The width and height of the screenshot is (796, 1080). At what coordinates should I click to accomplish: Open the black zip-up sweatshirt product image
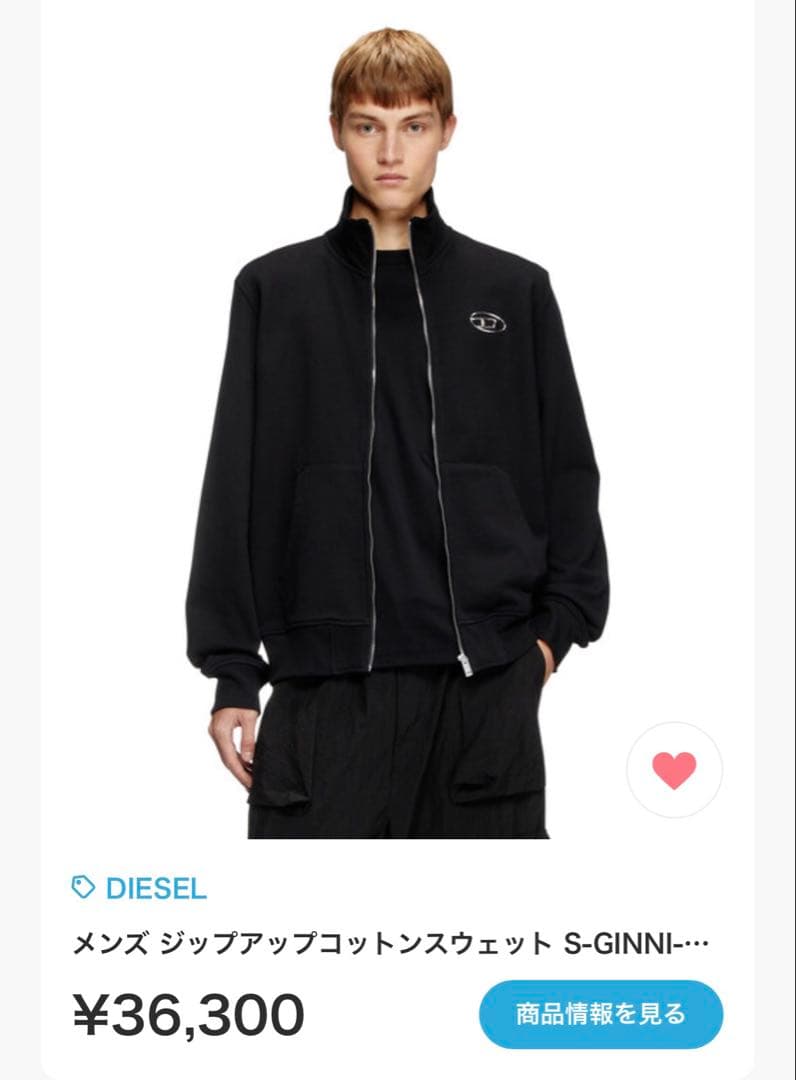coord(397,430)
